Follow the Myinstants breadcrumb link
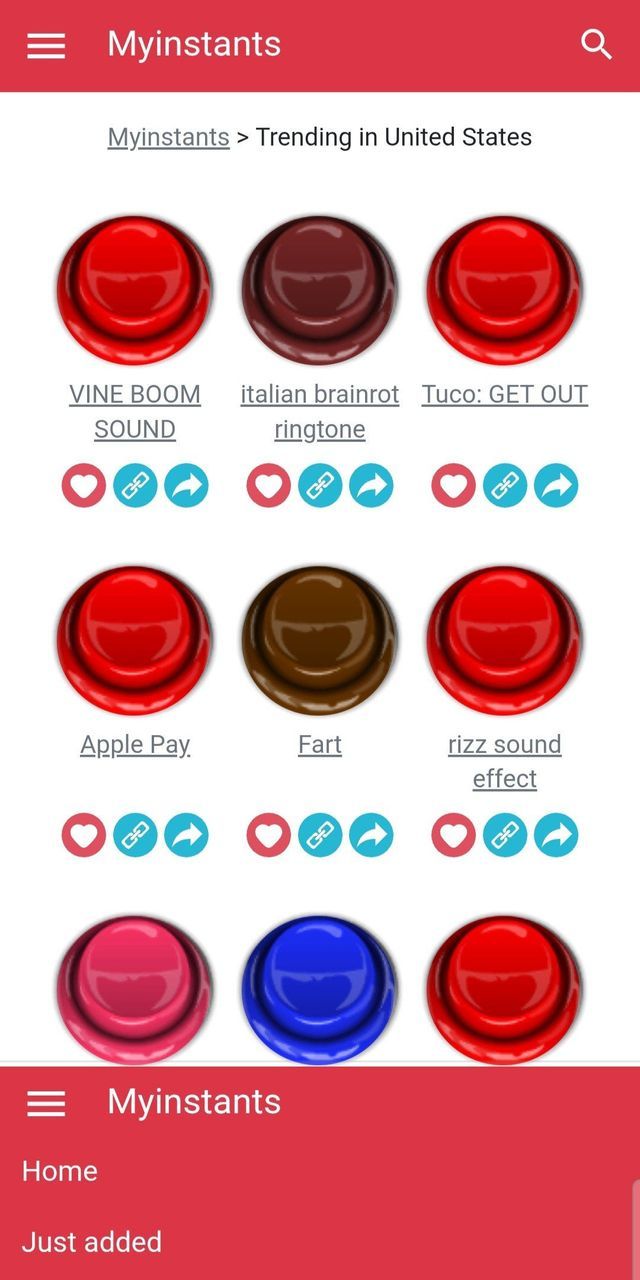The width and height of the screenshot is (640, 1280). (x=168, y=137)
